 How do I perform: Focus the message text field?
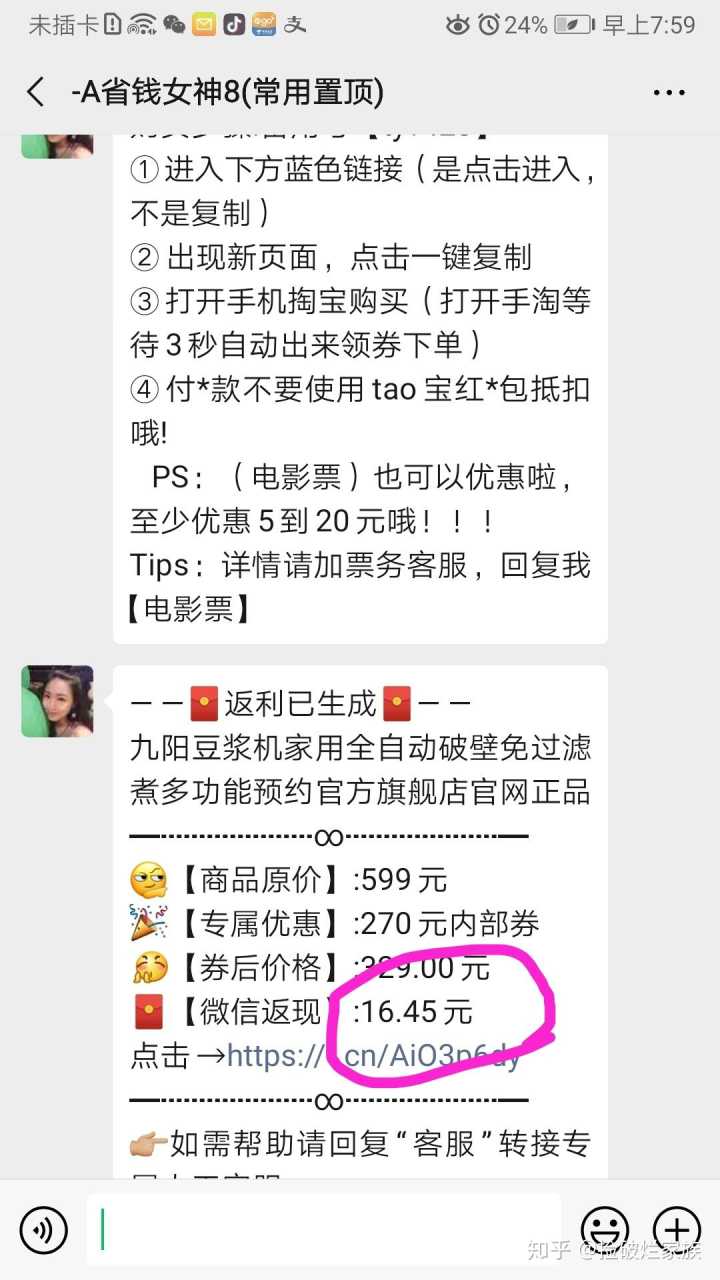point(320,1230)
